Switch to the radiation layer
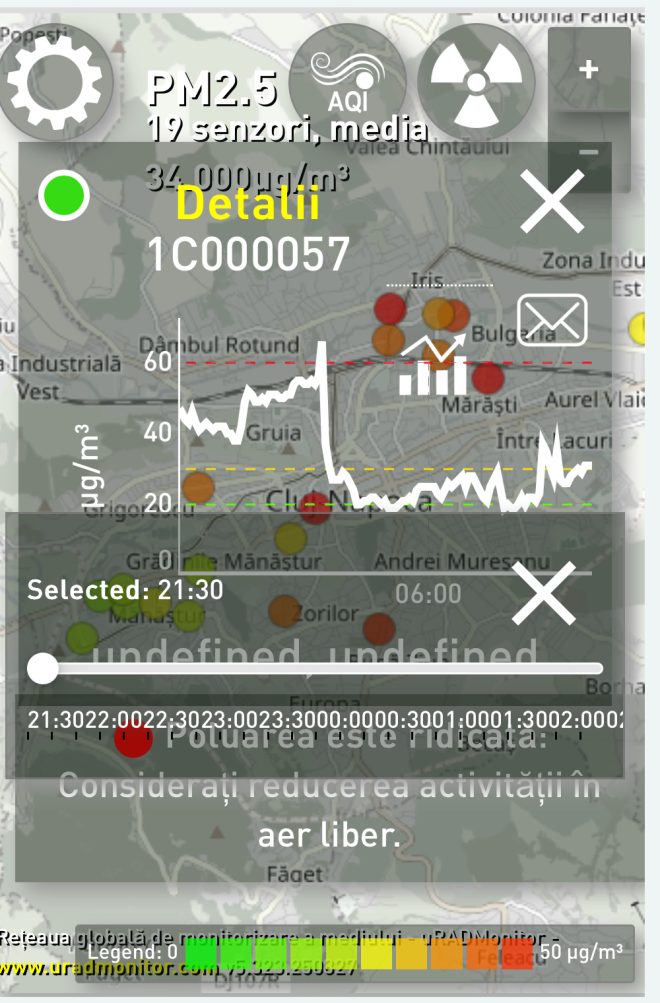The width and height of the screenshot is (660, 1003). coord(469,78)
